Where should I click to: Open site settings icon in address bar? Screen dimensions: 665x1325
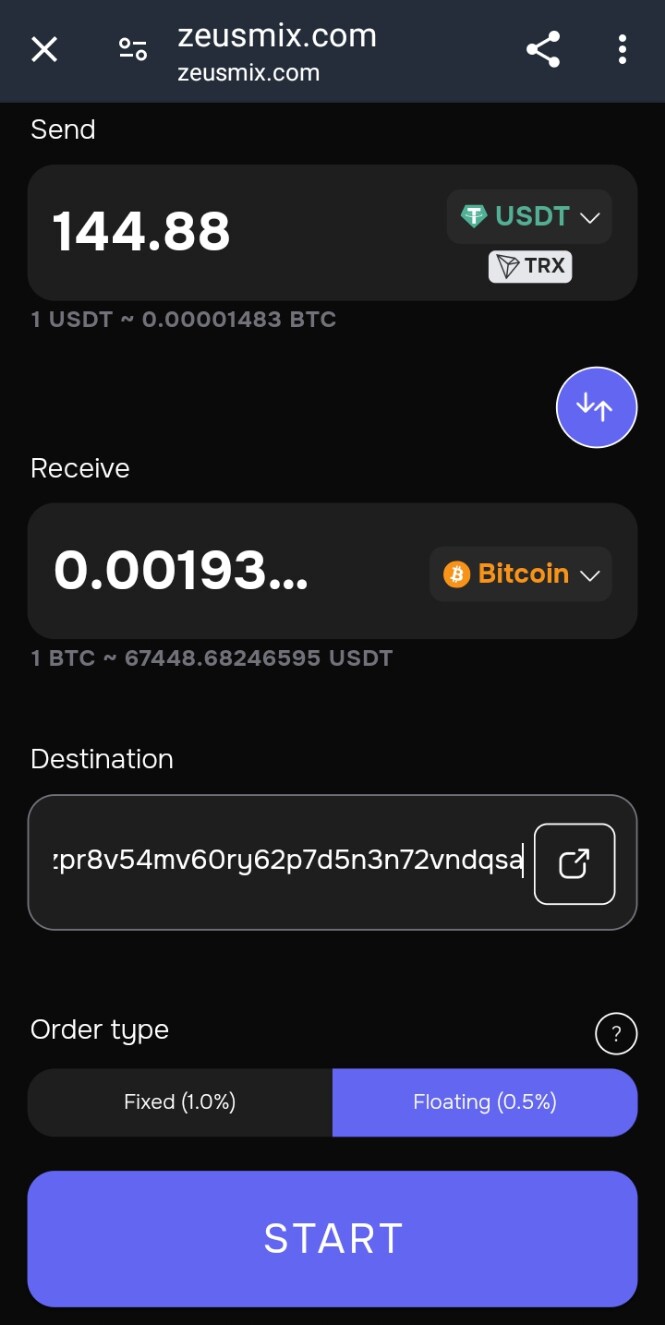(132, 49)
